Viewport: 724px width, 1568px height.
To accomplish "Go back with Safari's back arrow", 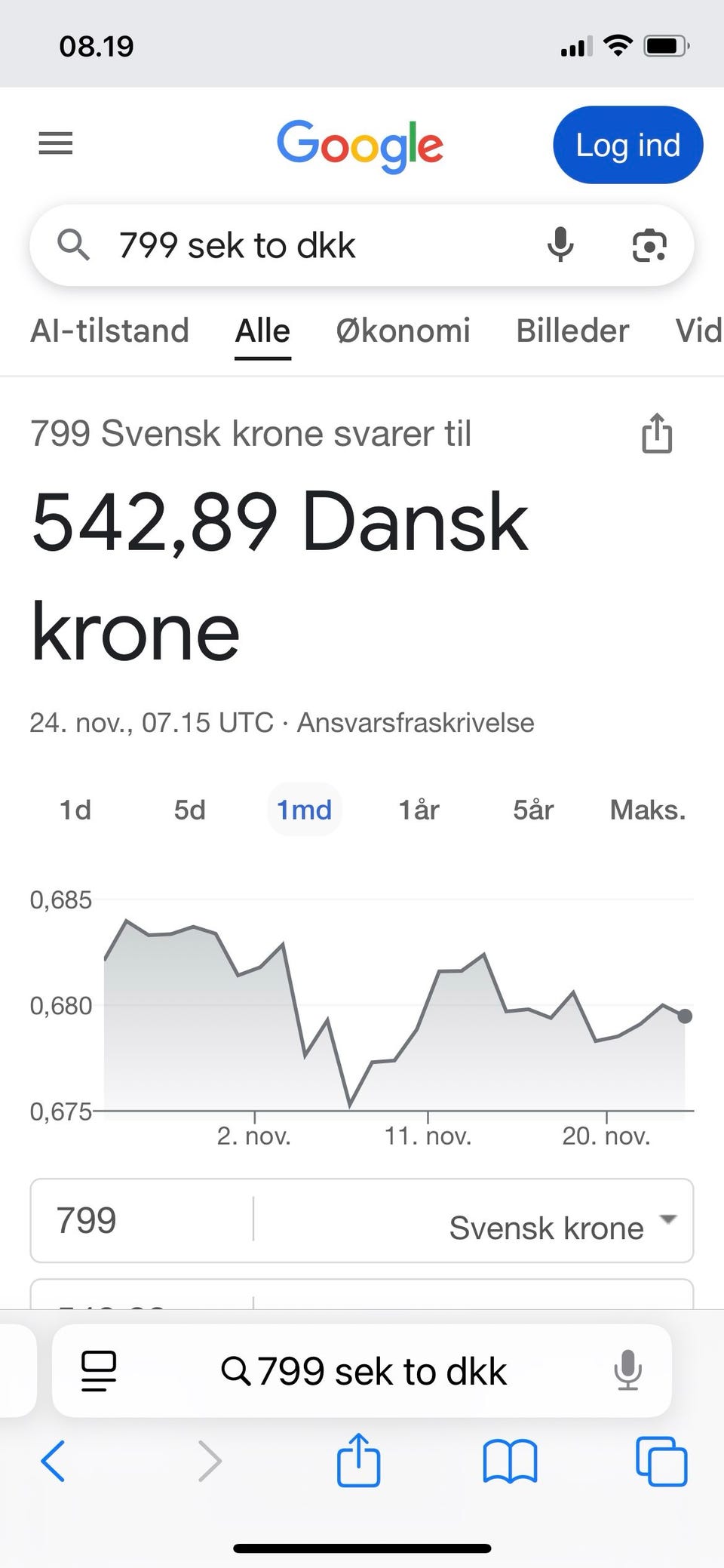I will 53,1462.
